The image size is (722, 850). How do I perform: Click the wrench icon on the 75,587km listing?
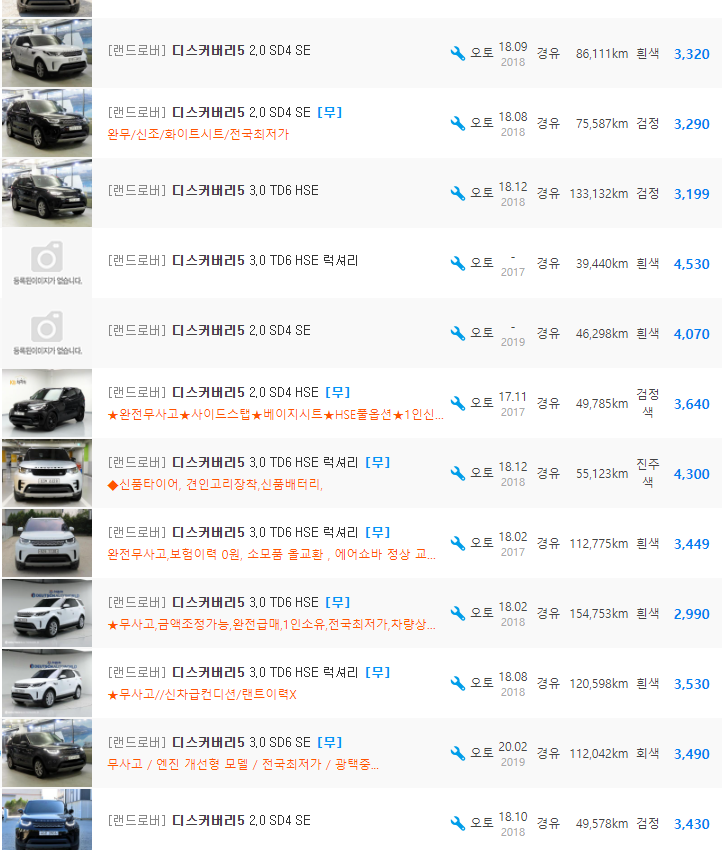459,124
